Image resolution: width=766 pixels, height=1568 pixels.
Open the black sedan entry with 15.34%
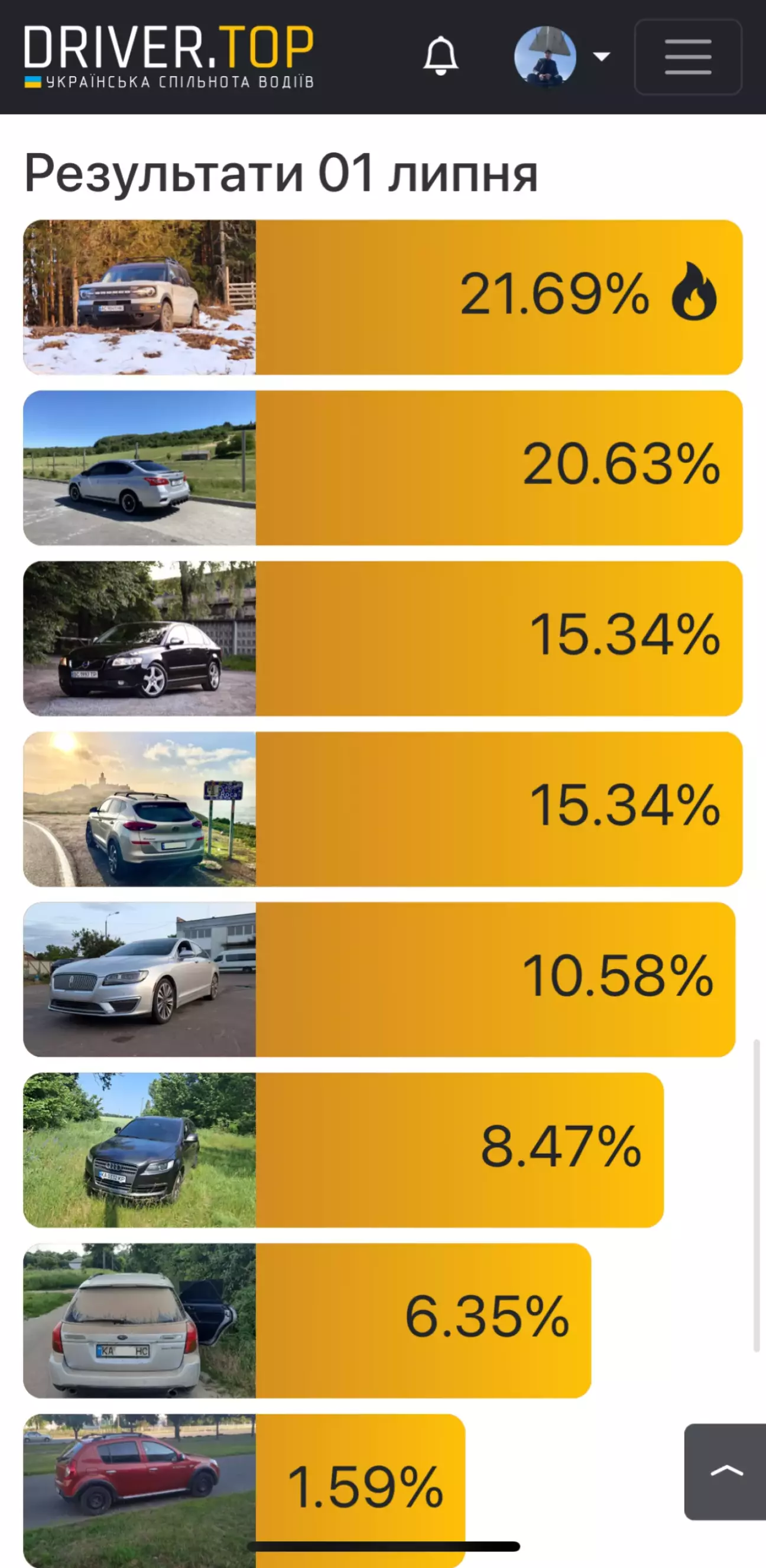[383, 638]
